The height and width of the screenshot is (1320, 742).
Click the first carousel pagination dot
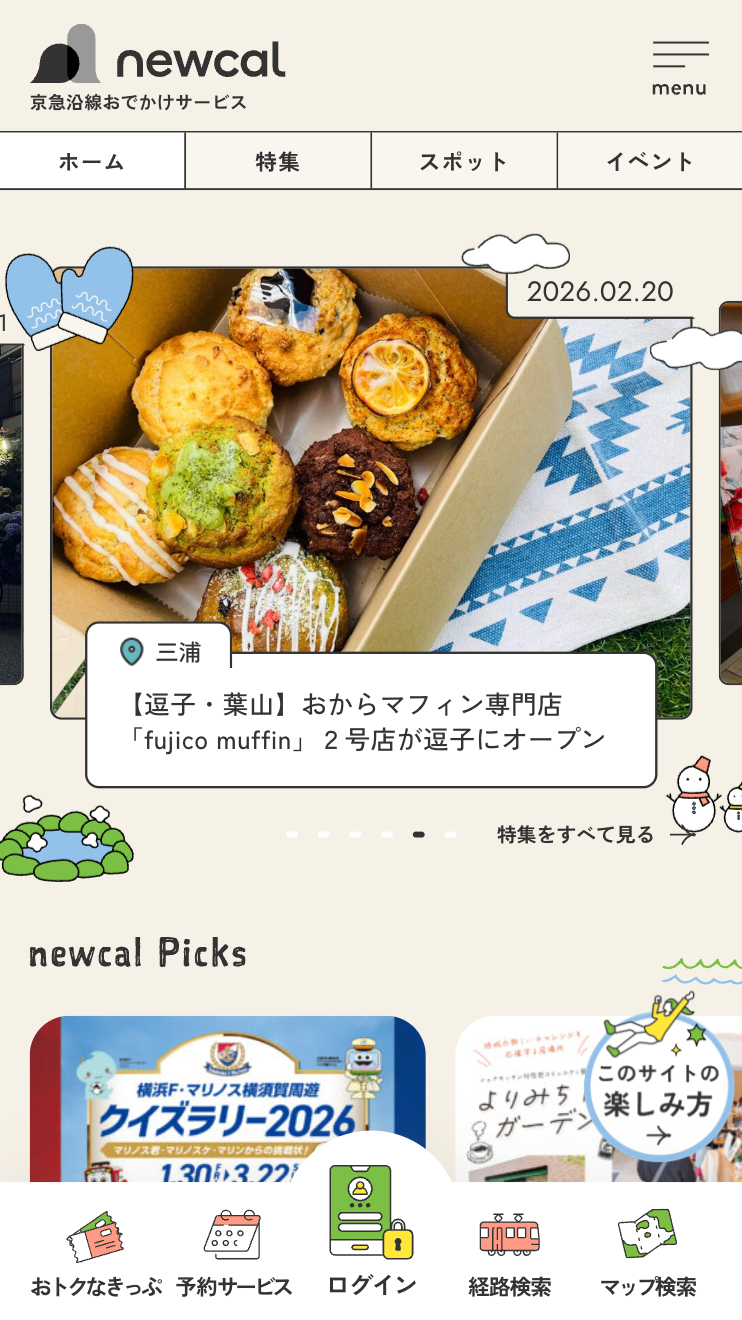(x=292, y=834)
